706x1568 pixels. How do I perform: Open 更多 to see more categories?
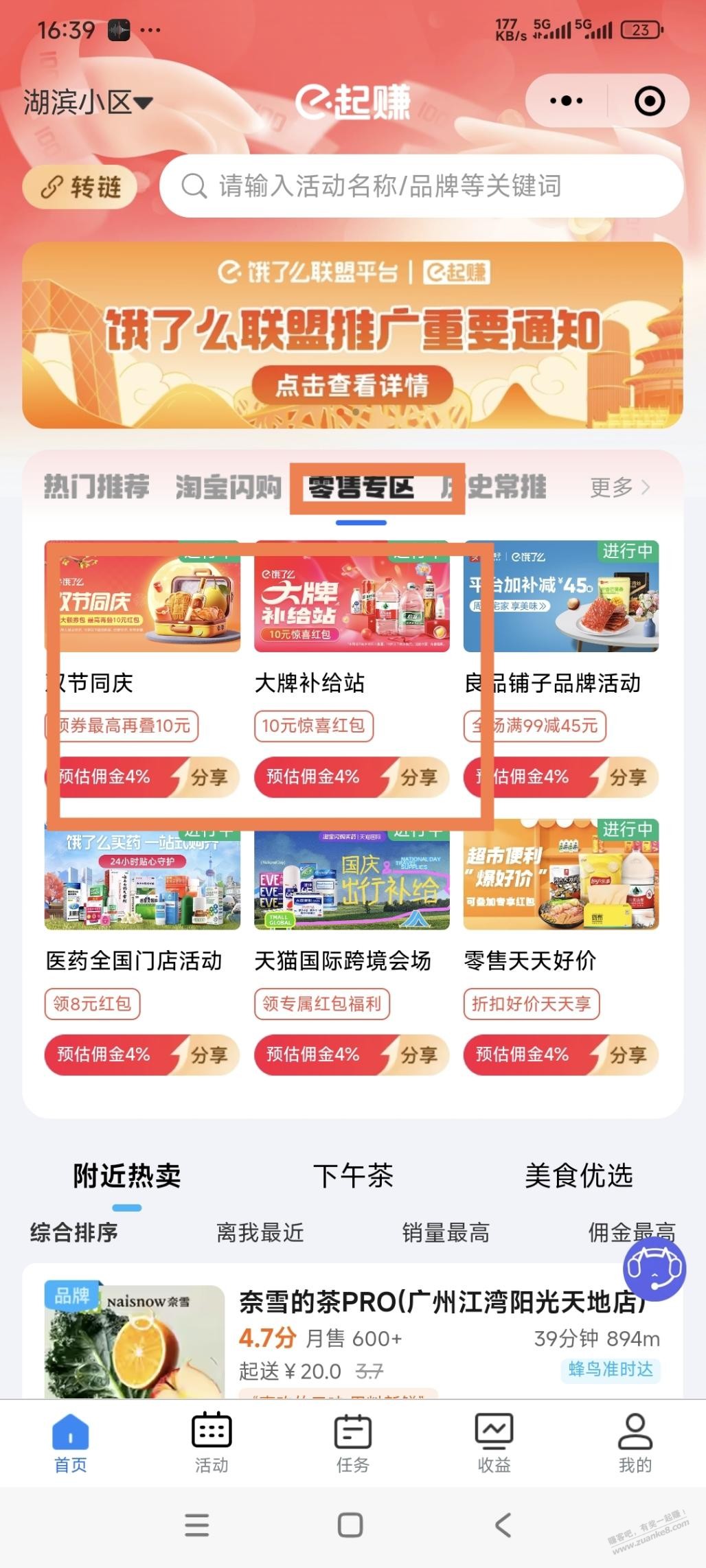click(619, 487)
